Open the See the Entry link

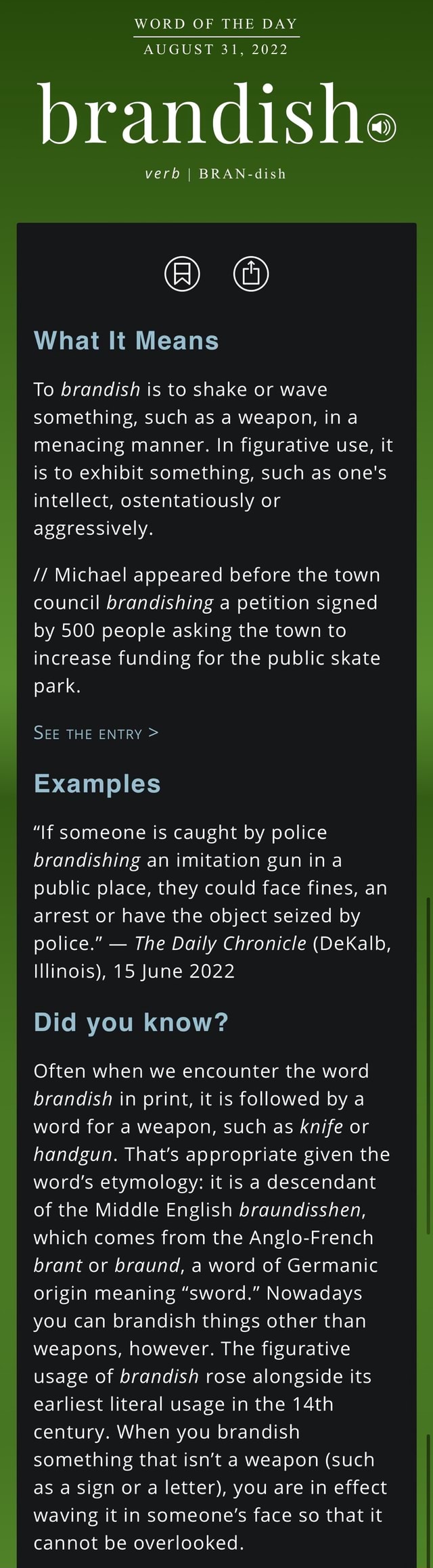point(96,733)
